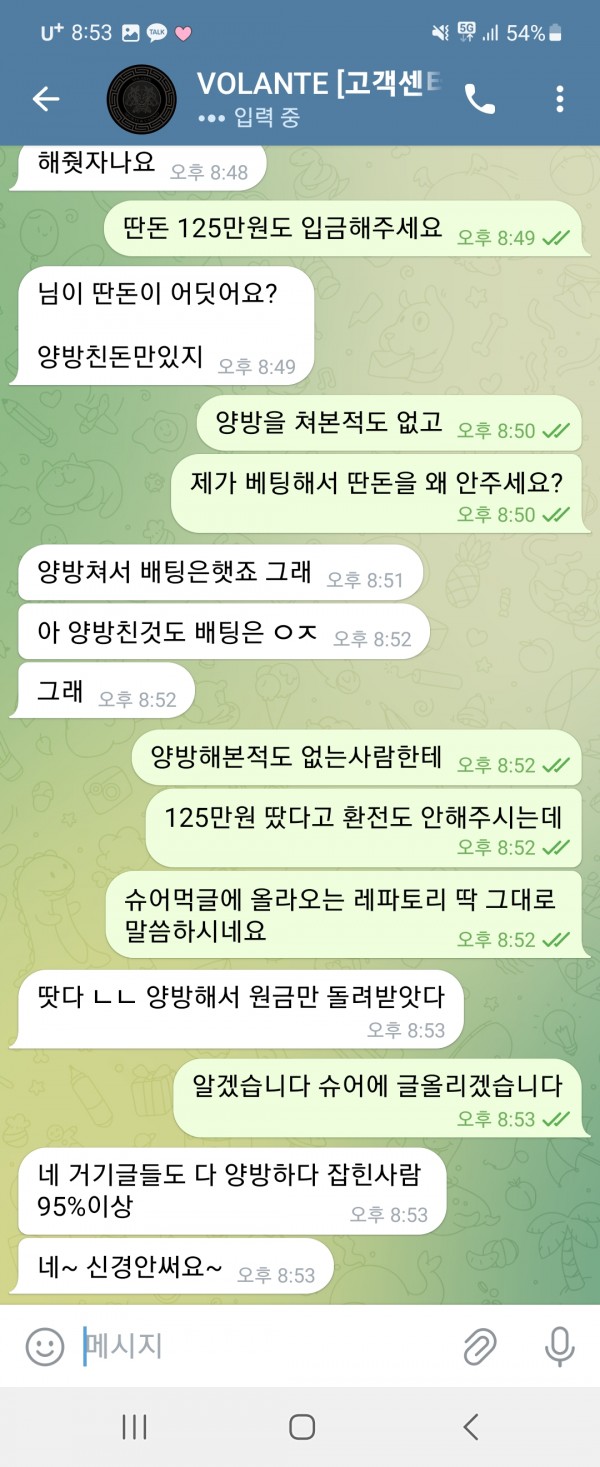Open the overflow menu
The height and width of the screenshot is (1467, 600).
tap(559, 98)
